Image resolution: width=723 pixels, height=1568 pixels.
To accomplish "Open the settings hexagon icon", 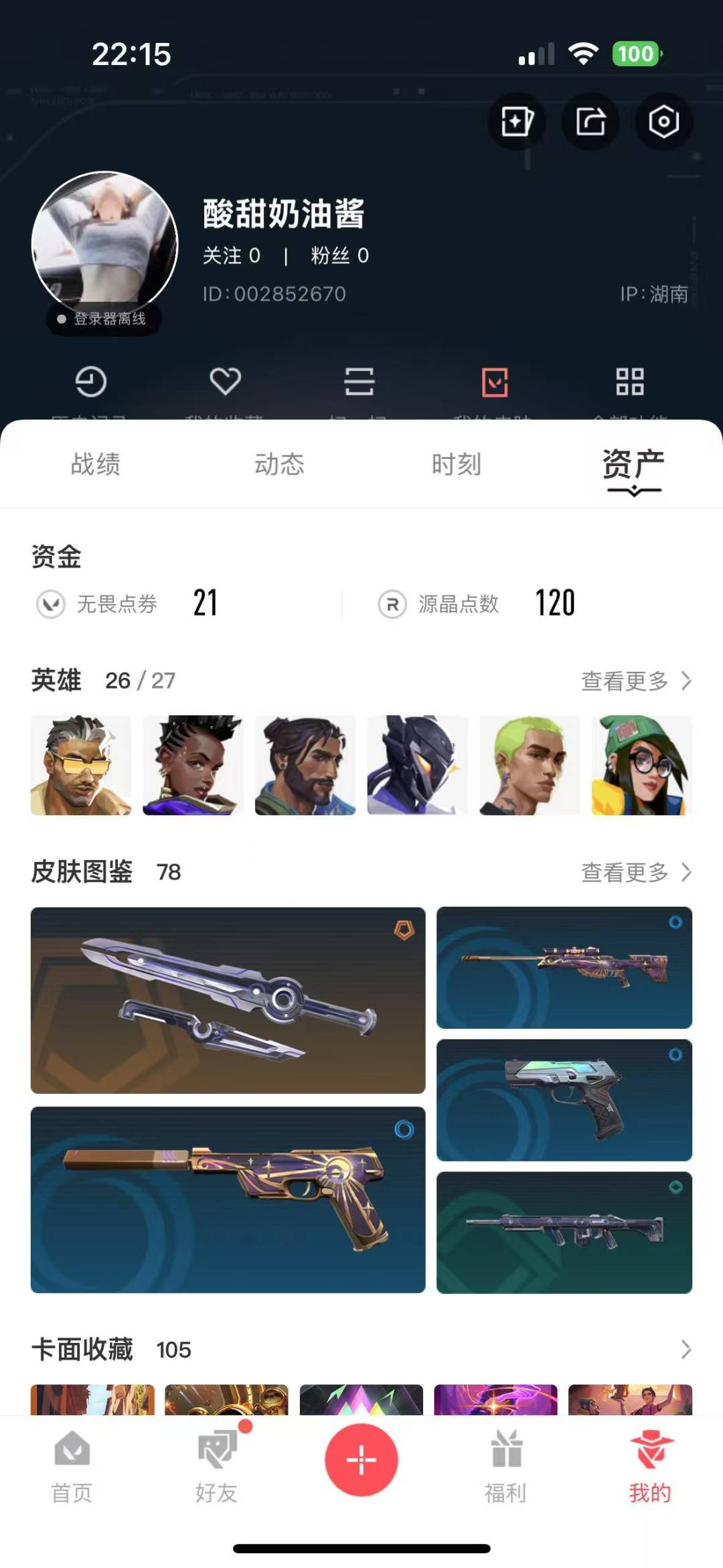I will pos(663,121).
